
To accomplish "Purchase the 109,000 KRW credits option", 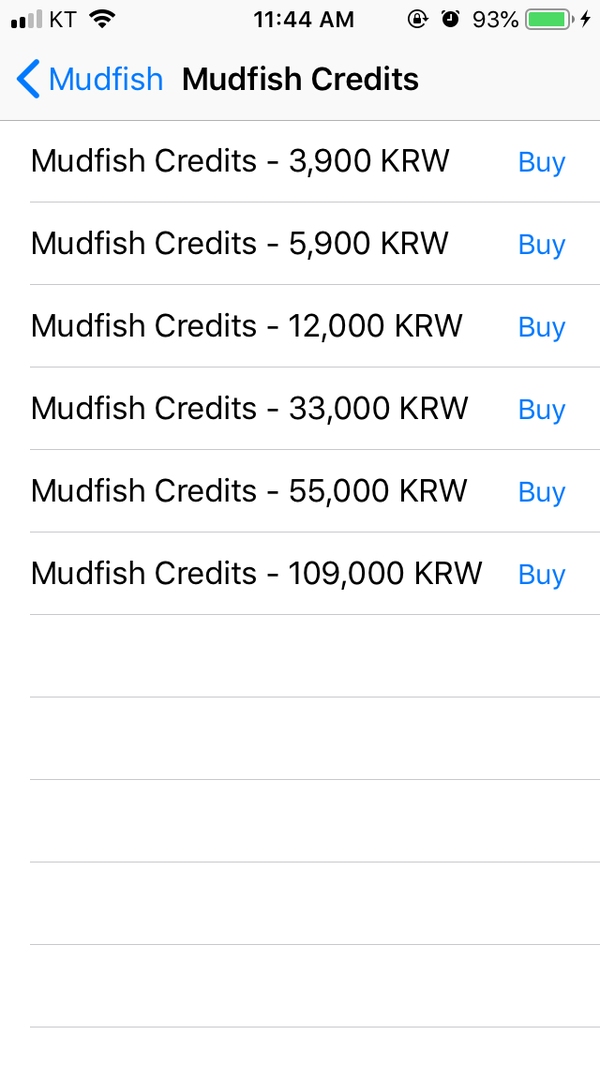I will tap(541, 574).
